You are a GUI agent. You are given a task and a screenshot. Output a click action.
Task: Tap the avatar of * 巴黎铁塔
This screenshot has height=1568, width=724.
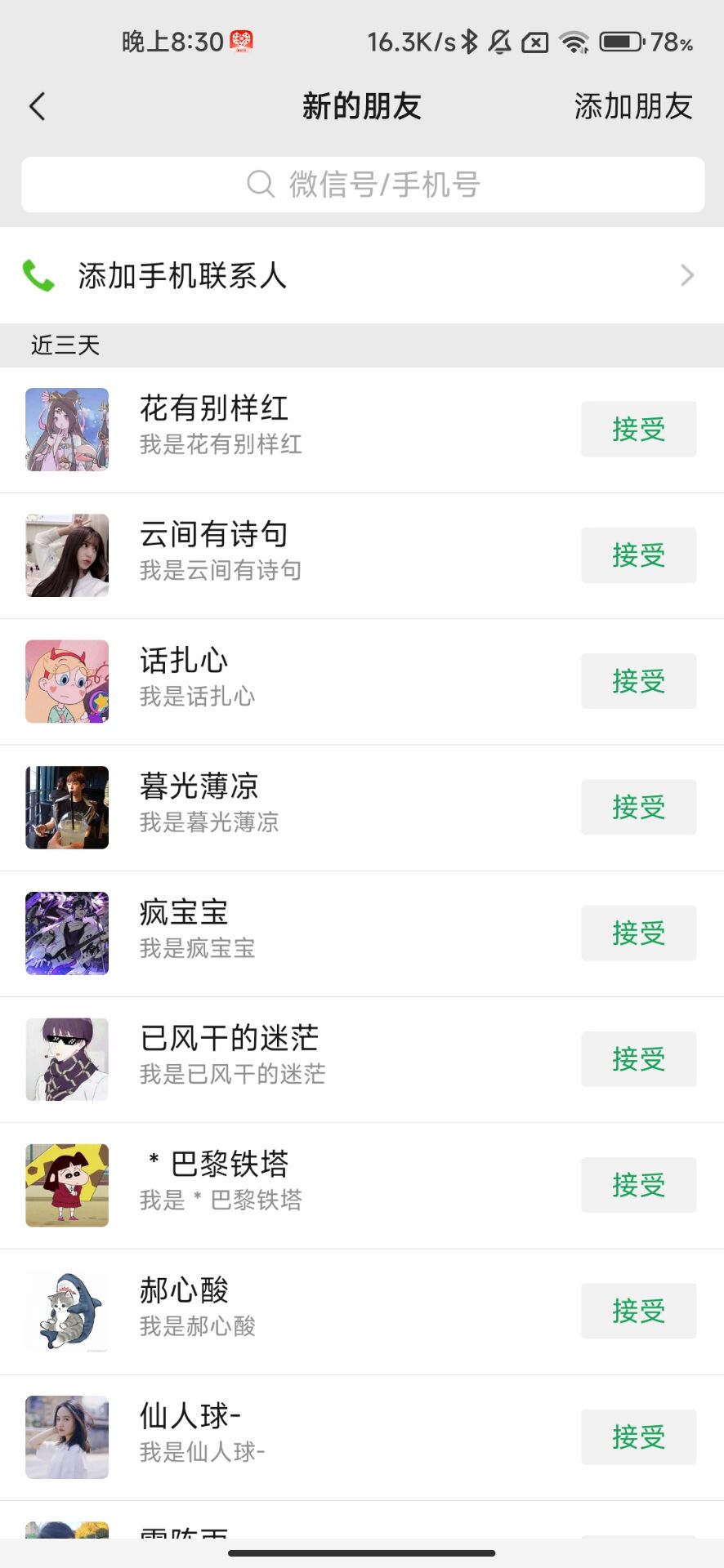point(66,1185)
